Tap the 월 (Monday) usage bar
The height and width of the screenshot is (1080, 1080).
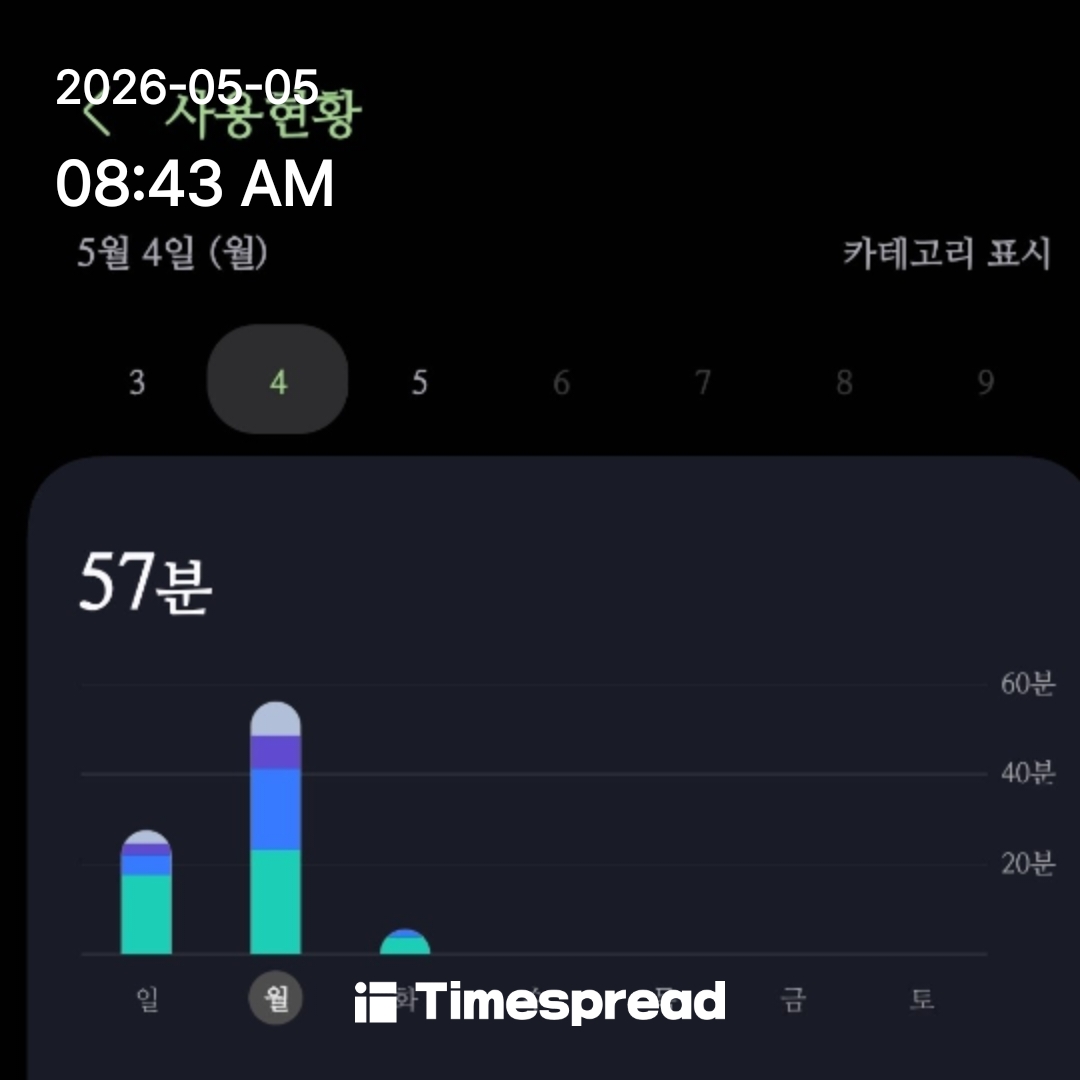[276, 828]
